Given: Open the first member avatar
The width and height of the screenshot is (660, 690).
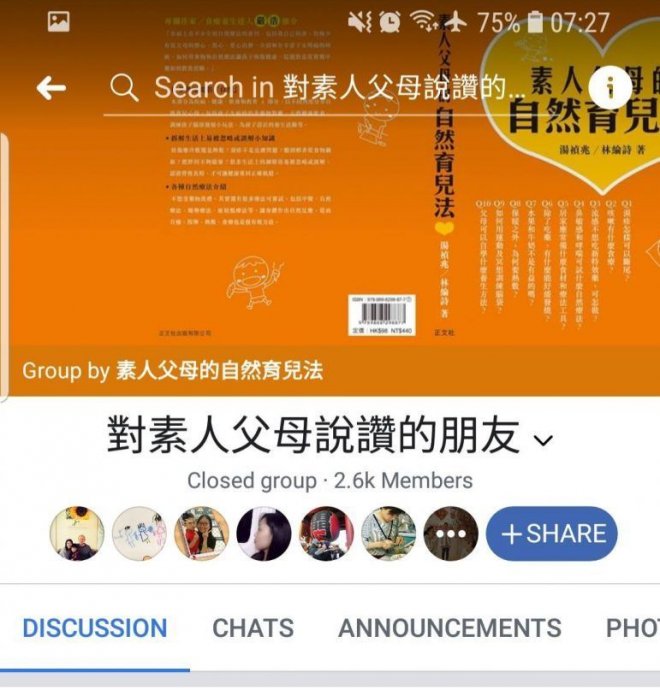Looking at the screenshot, I should coord(77,534).
